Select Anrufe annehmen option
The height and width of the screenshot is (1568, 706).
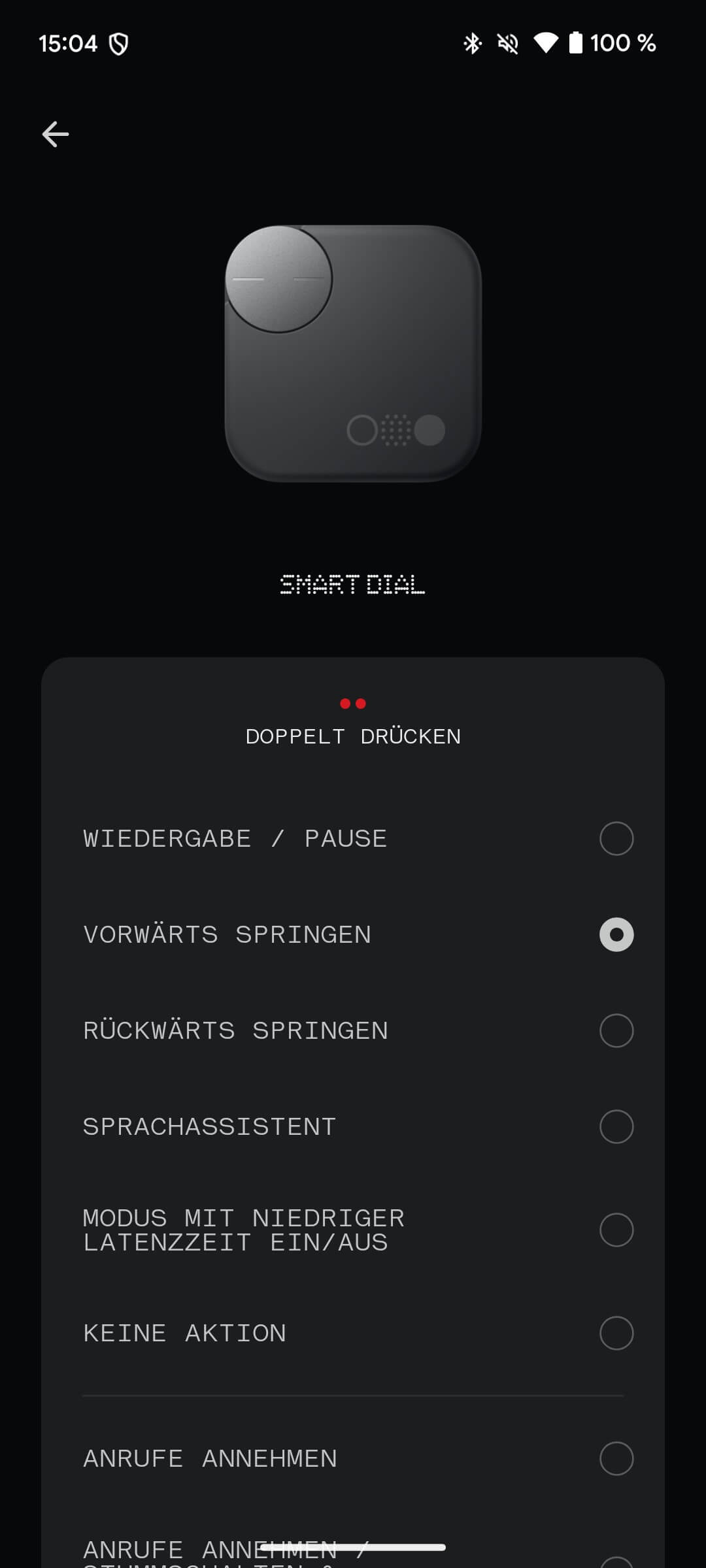(616, 1458)
